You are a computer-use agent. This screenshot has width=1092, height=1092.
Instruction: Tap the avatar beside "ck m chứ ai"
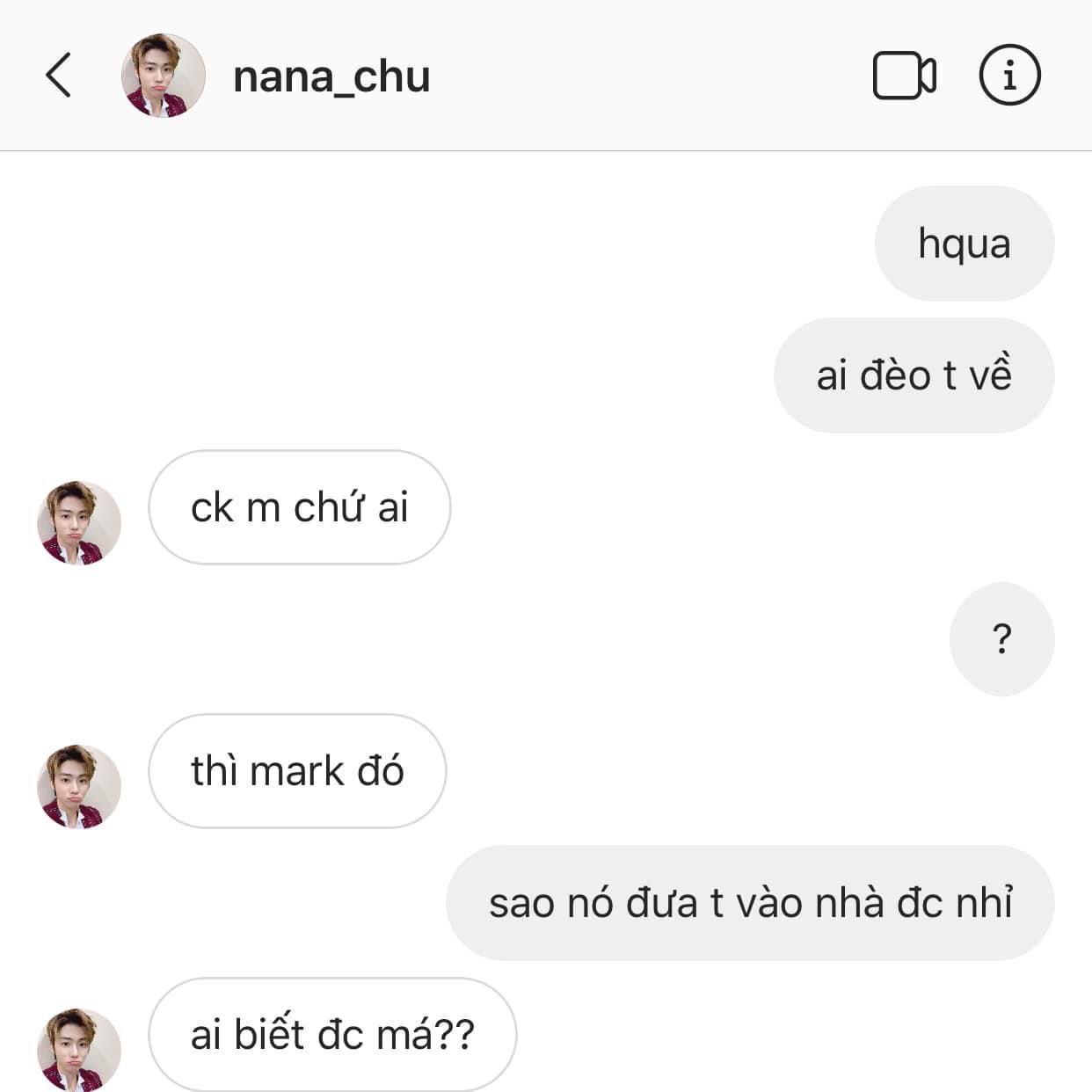78,522
